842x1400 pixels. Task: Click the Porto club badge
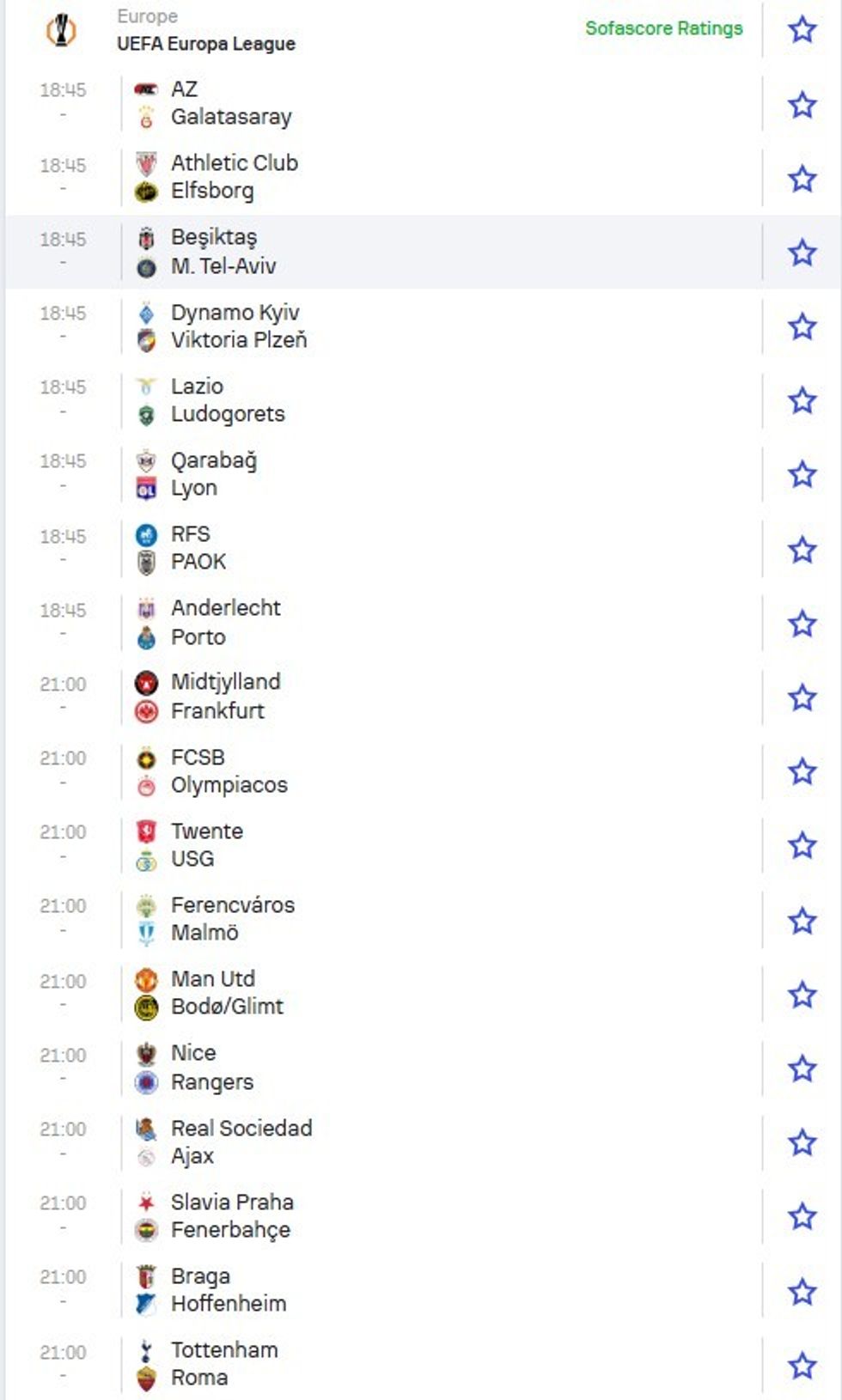[146, 637]
